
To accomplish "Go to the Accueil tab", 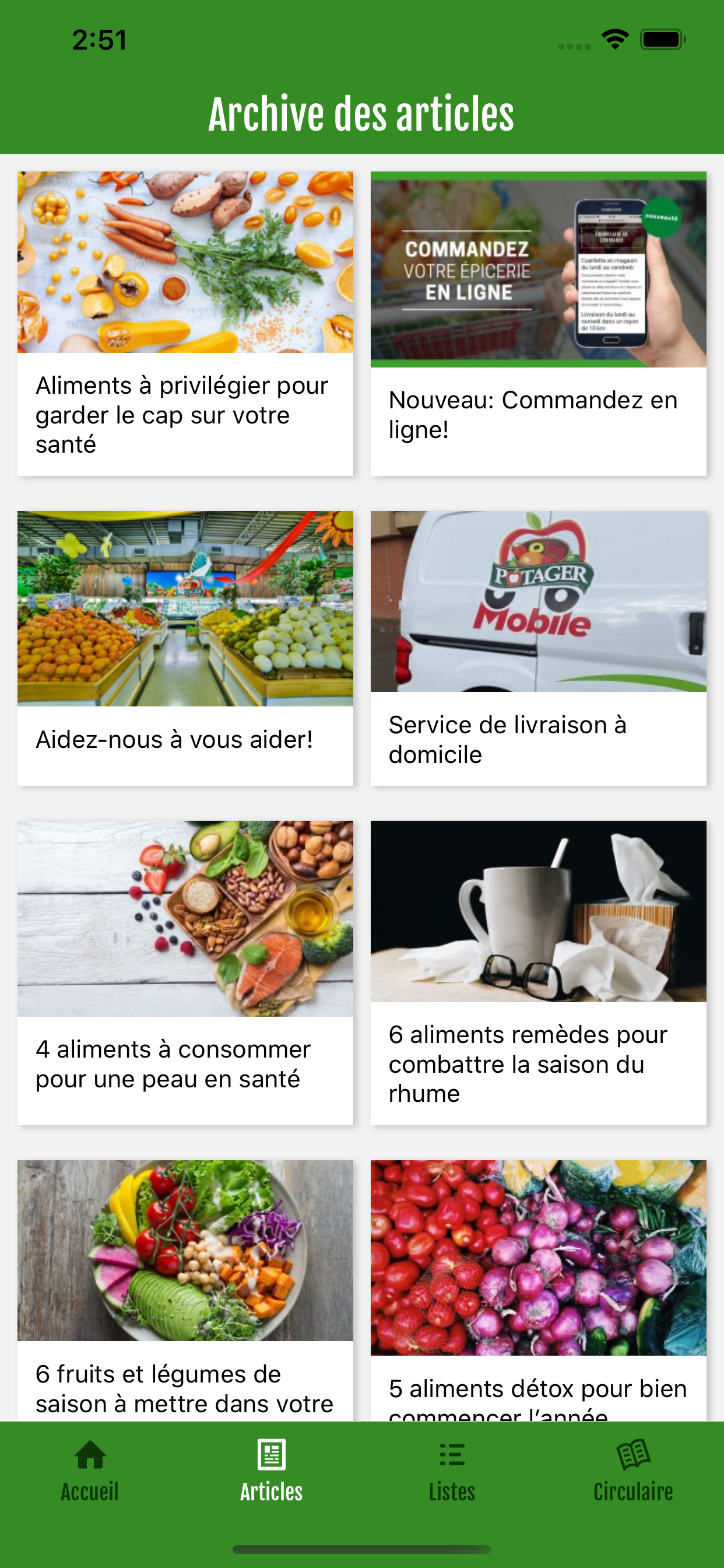I will [x=90, y=1471].
